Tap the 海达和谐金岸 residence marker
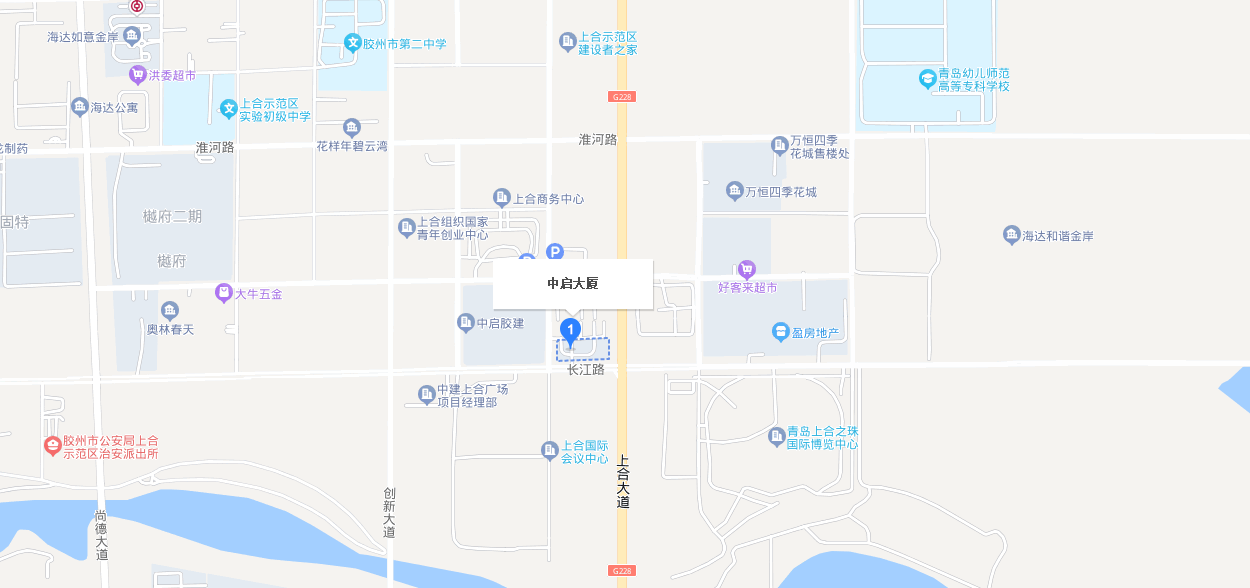Screen dimensions: 1250x588 coord(1011,236)
